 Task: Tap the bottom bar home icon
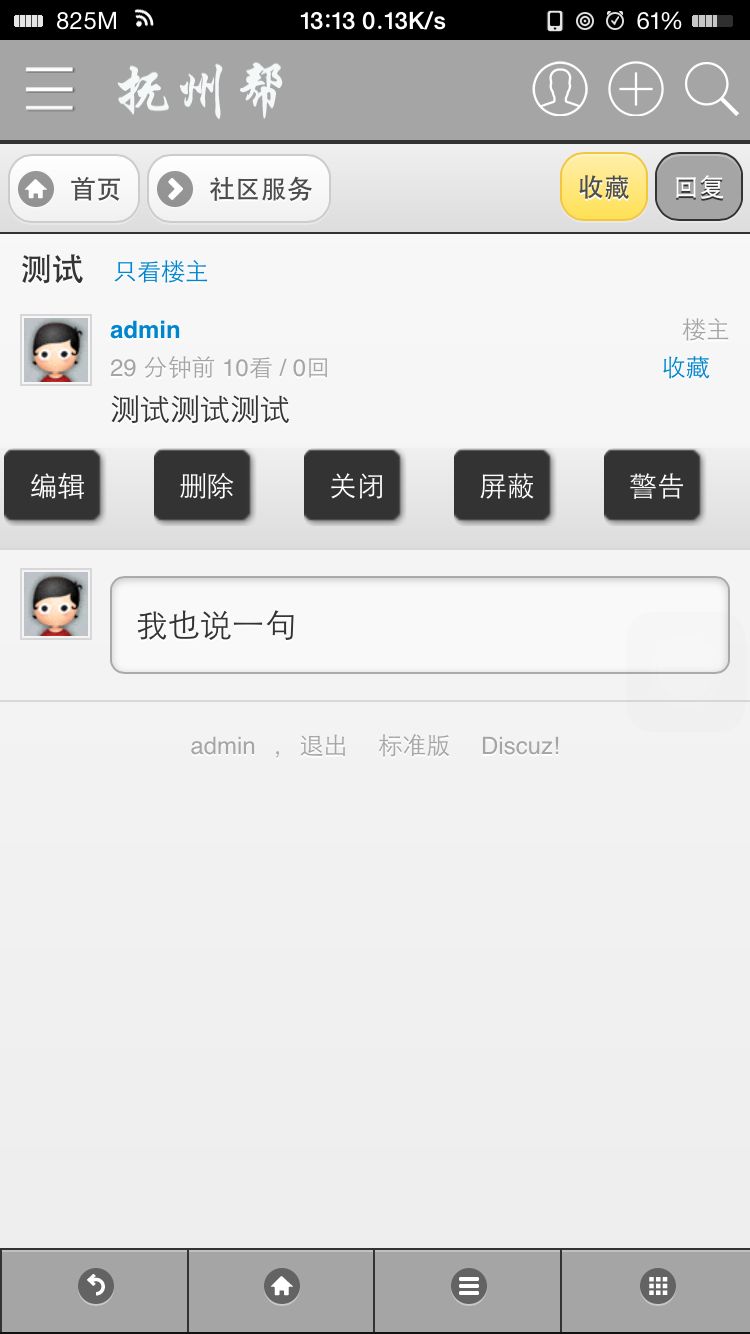(x=281, y=1286)
